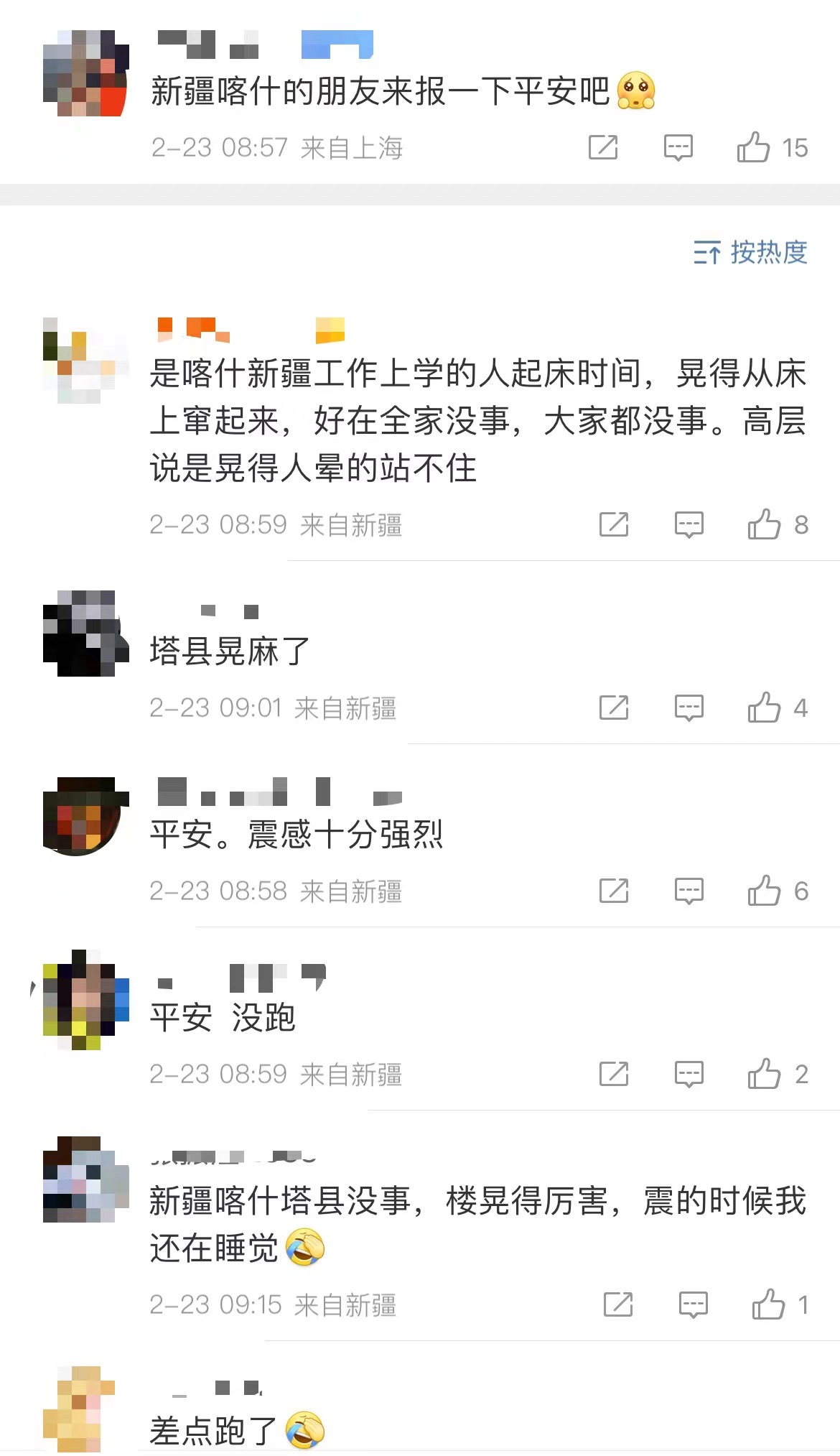
Task: Repost the comment 平安 没跑
Action: [x=614, y=1074]
